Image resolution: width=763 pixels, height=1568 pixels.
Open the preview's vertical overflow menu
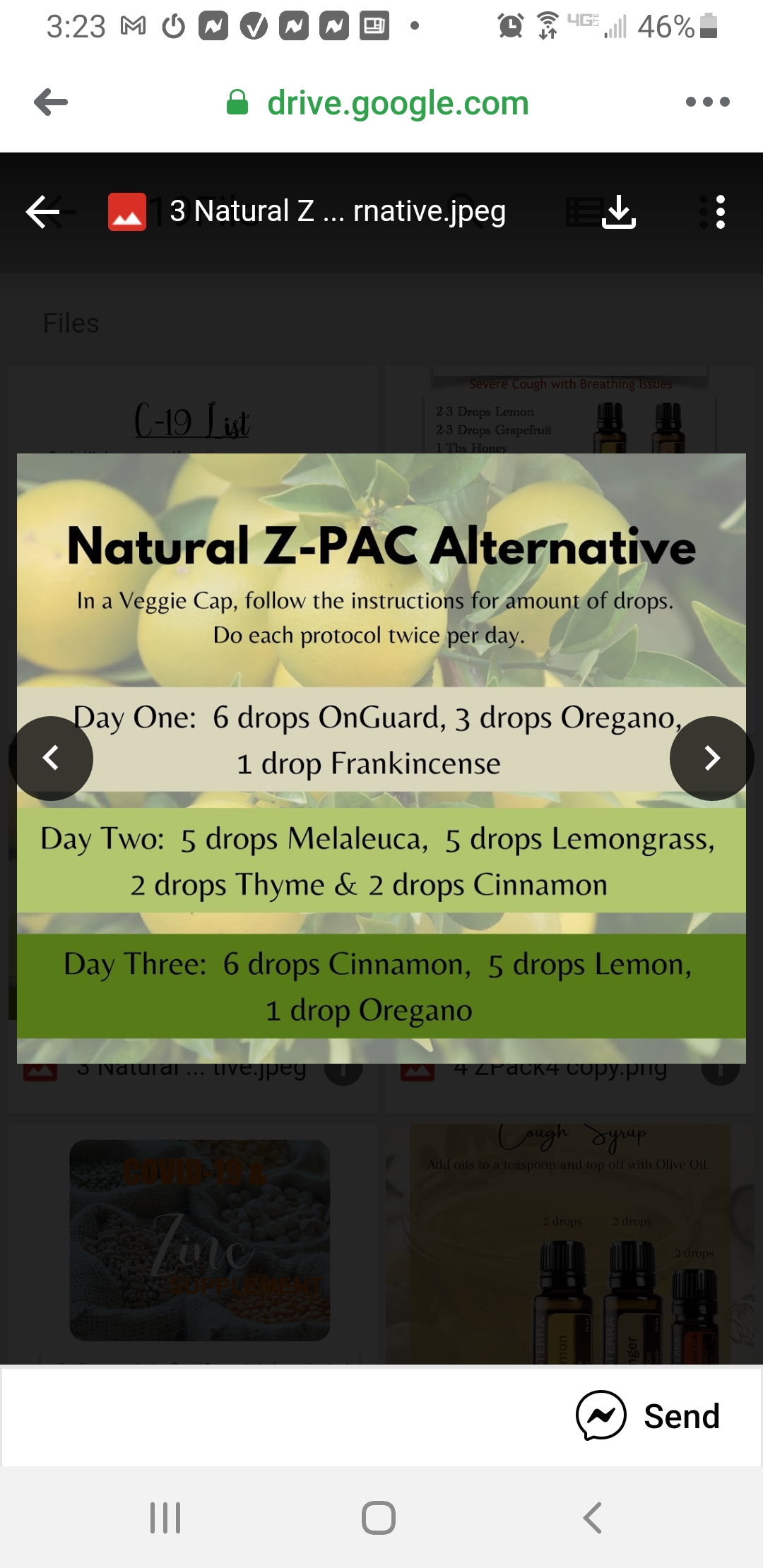click(x=720, y=212)
